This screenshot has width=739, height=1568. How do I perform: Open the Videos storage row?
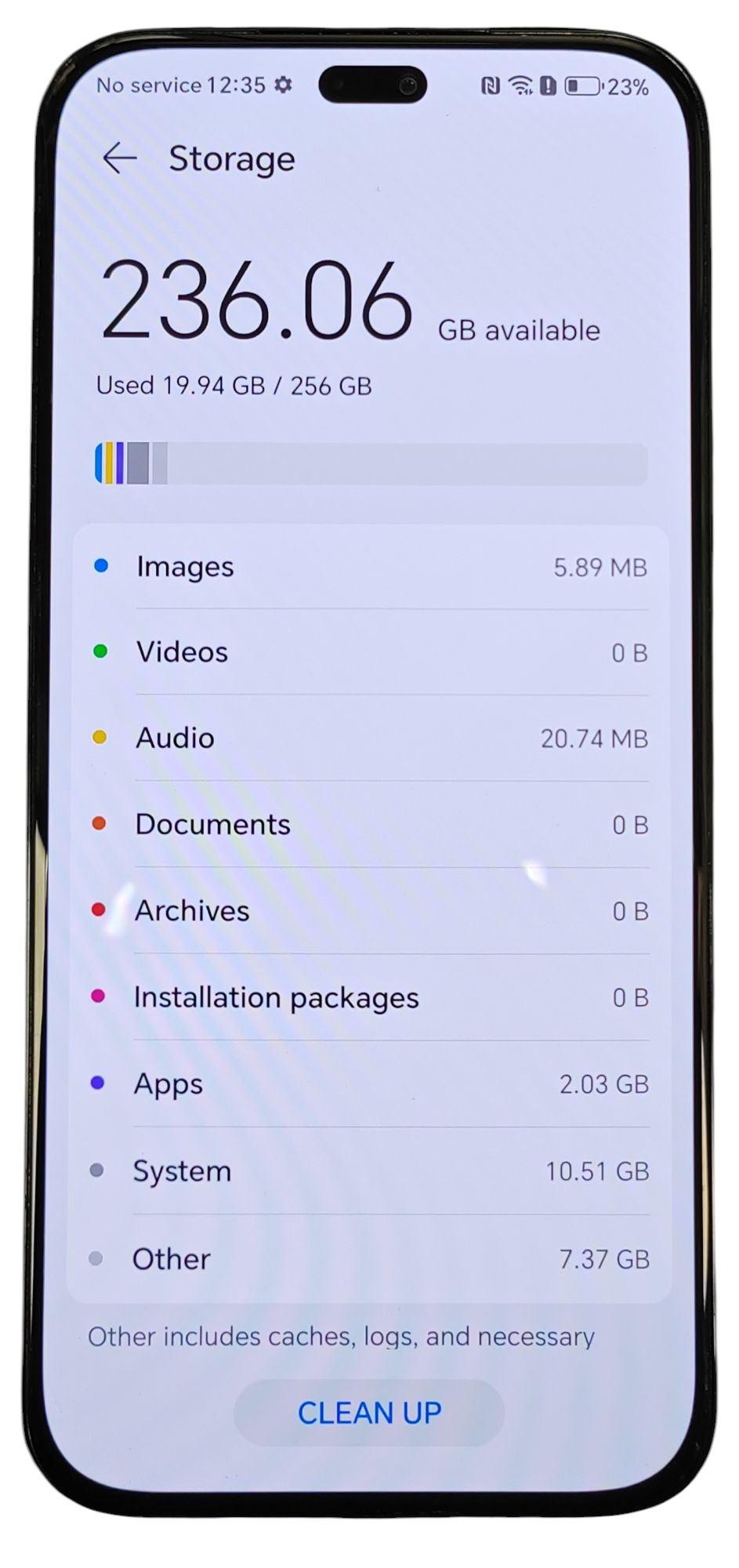370,652
